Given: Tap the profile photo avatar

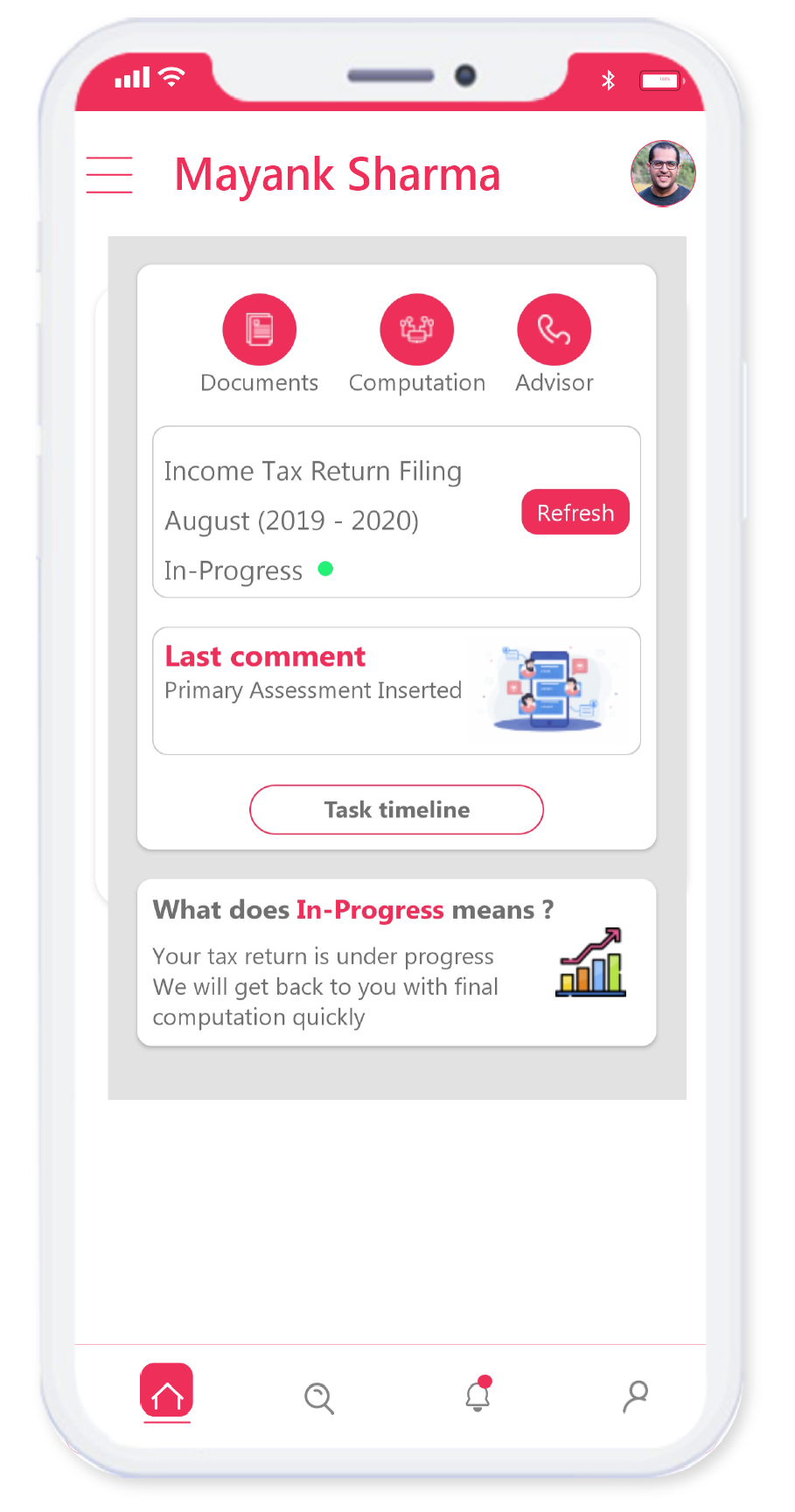Looking at the screenshot, I should pyautogui.click(x=663, y=173).
